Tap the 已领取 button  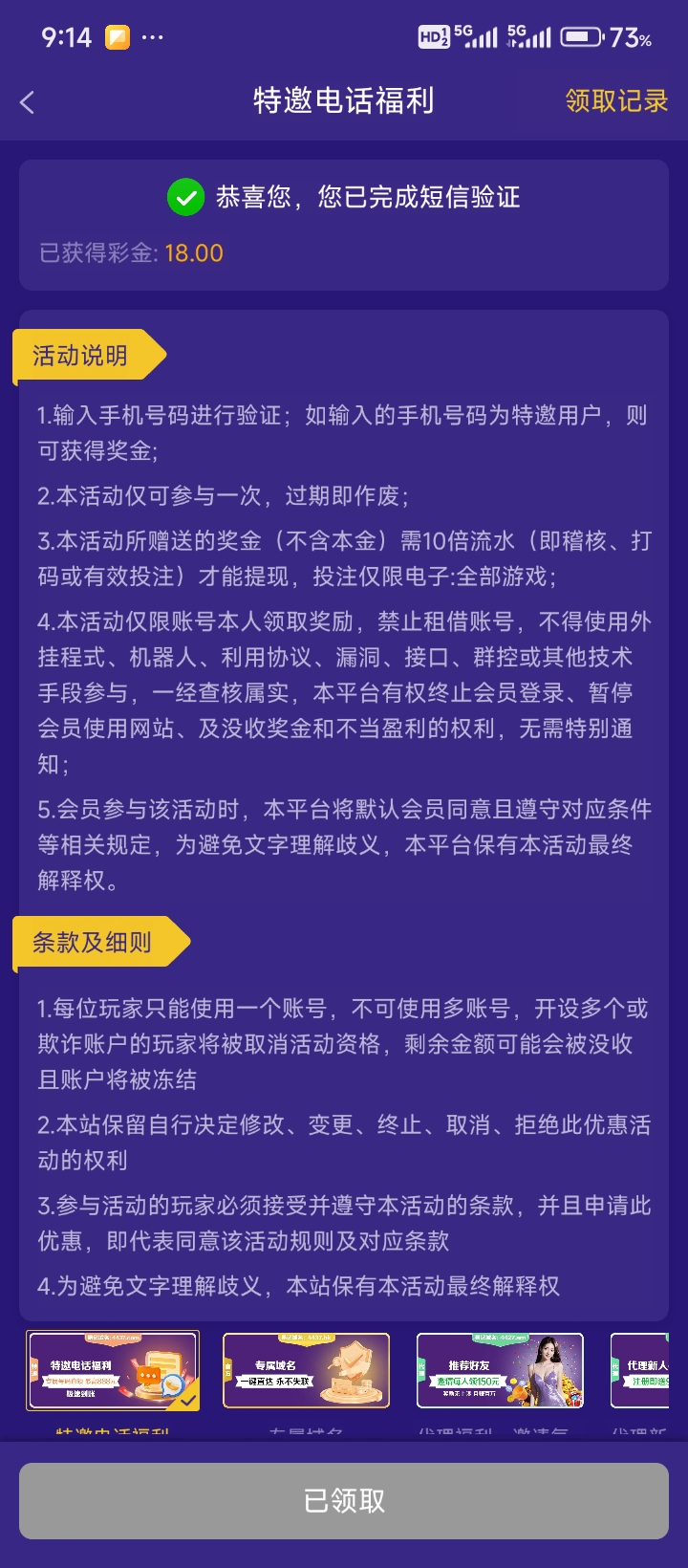point(344,1500)
